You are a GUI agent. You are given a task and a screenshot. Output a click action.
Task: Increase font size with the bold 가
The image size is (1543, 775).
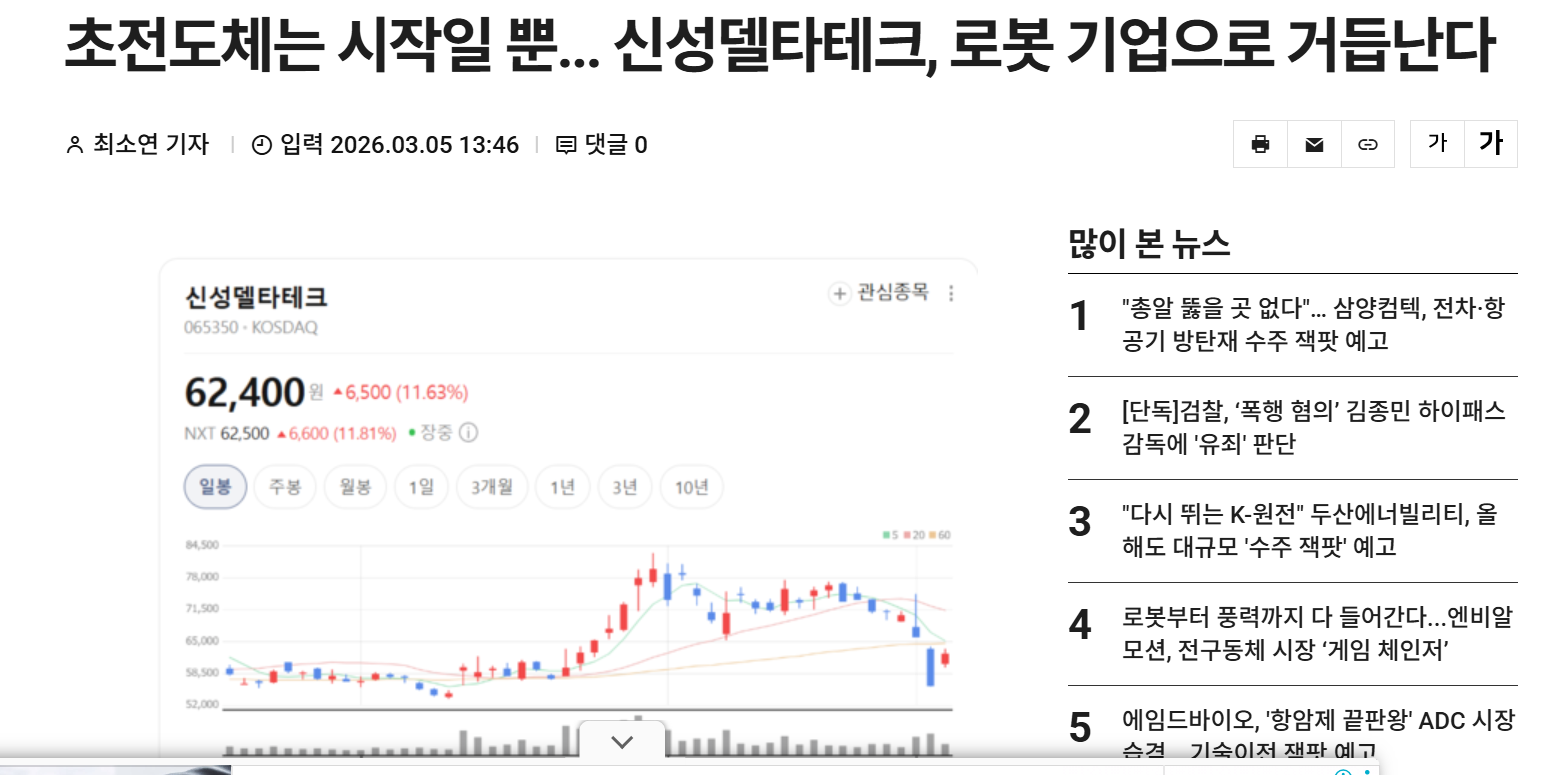point(1490,144)
